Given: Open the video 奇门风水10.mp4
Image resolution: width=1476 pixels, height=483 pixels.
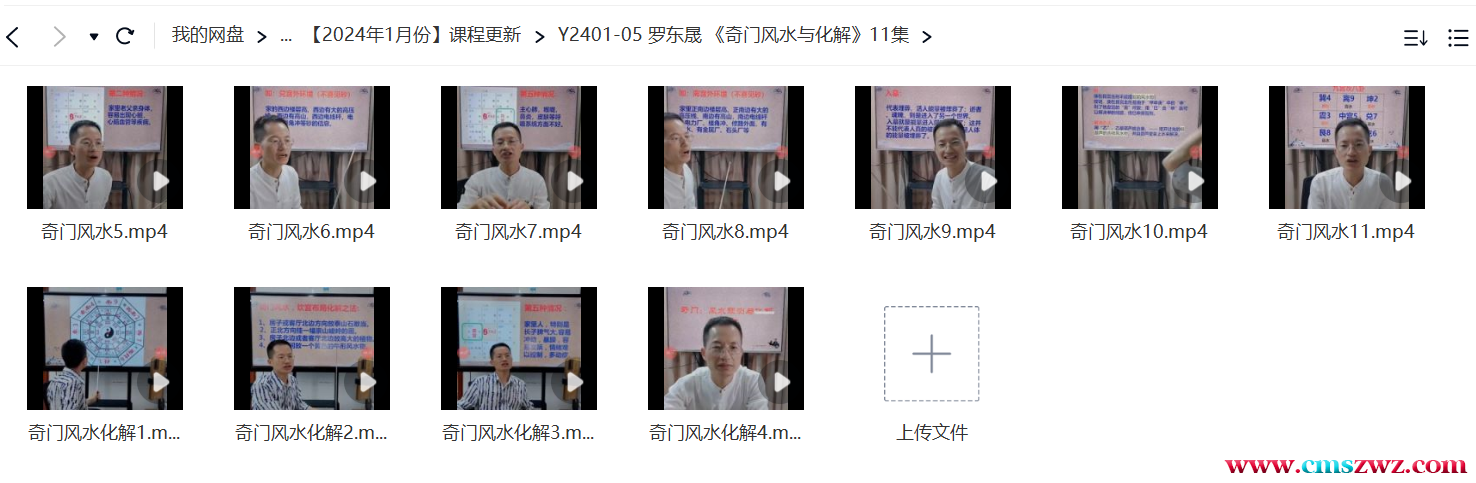Looking at the screenshot, I should pyautogui.click(x=1140, y=147).
